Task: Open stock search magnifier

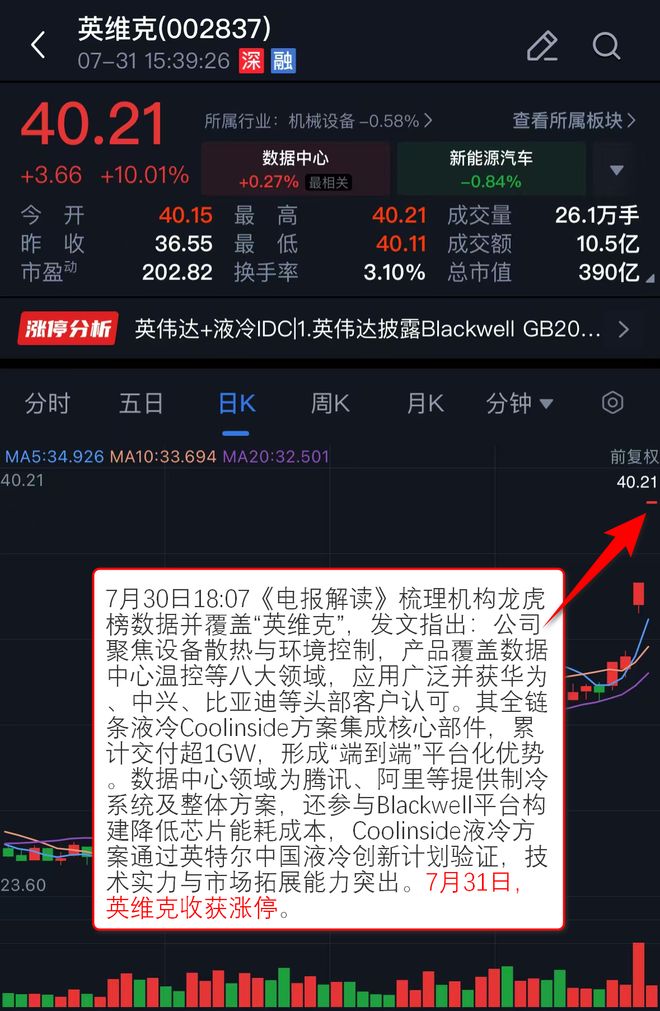Action: 607,45
